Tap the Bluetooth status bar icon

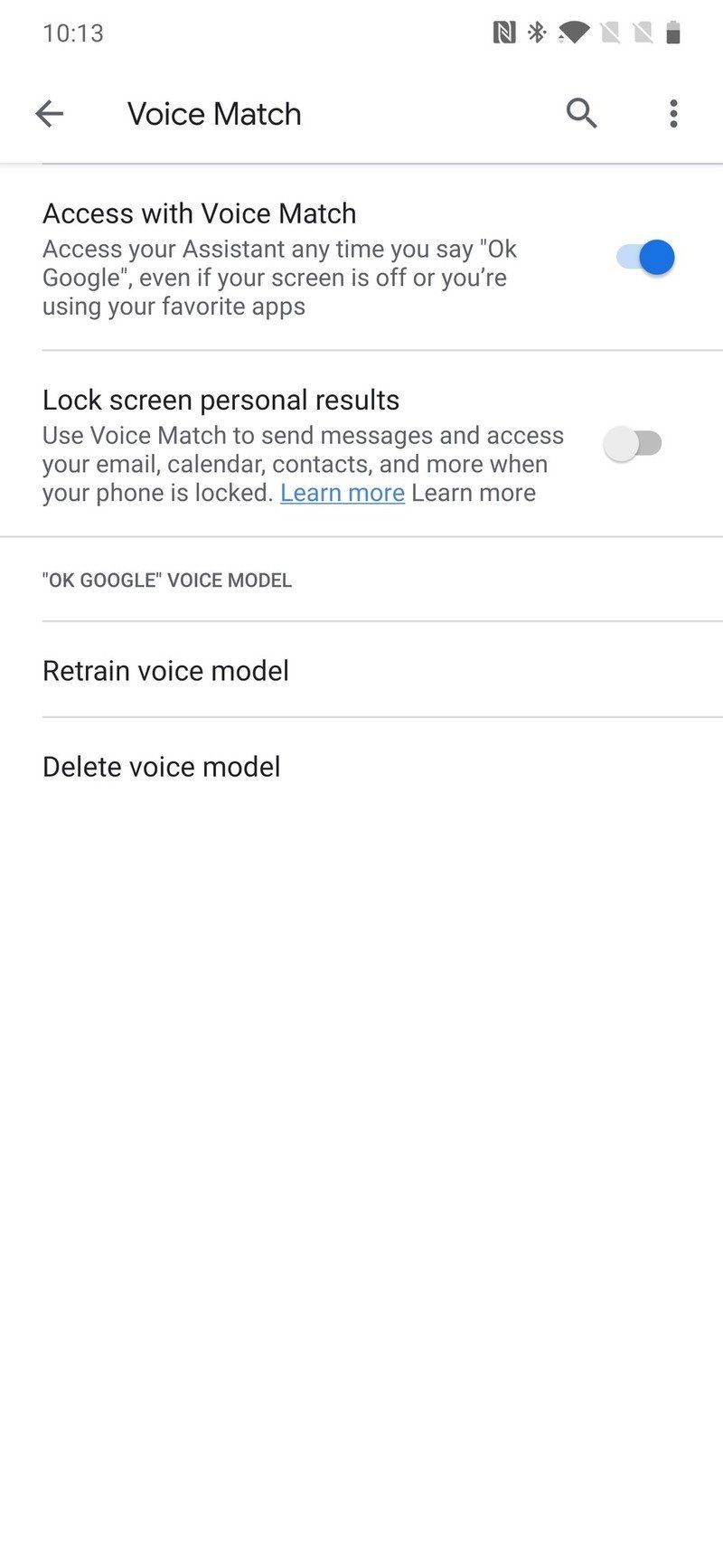(536, 32)
